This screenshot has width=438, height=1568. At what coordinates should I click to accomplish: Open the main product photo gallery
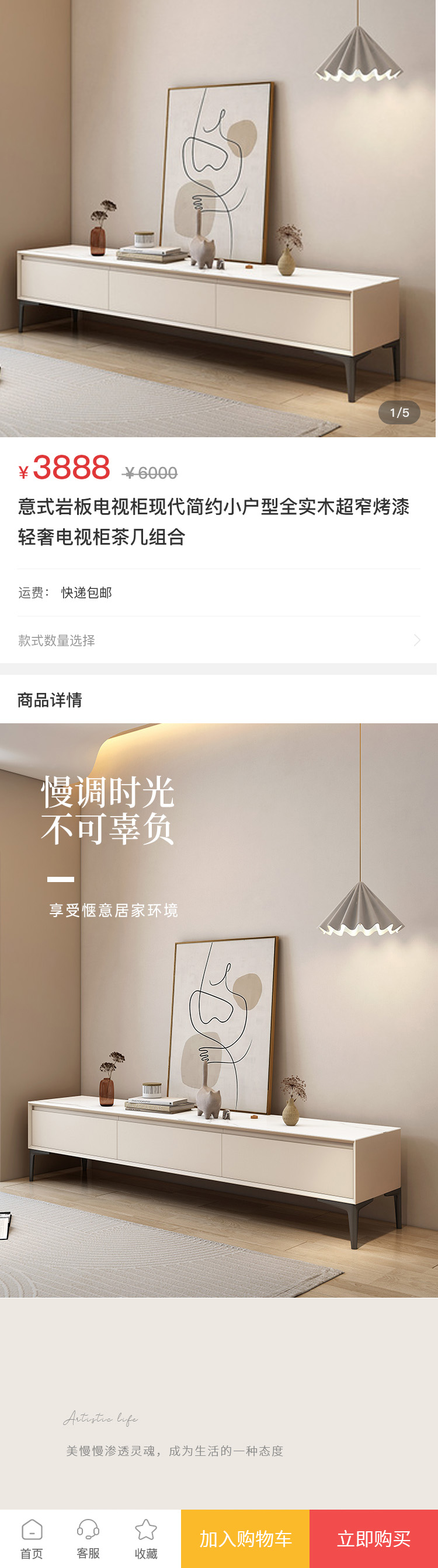tap(218, 218)
